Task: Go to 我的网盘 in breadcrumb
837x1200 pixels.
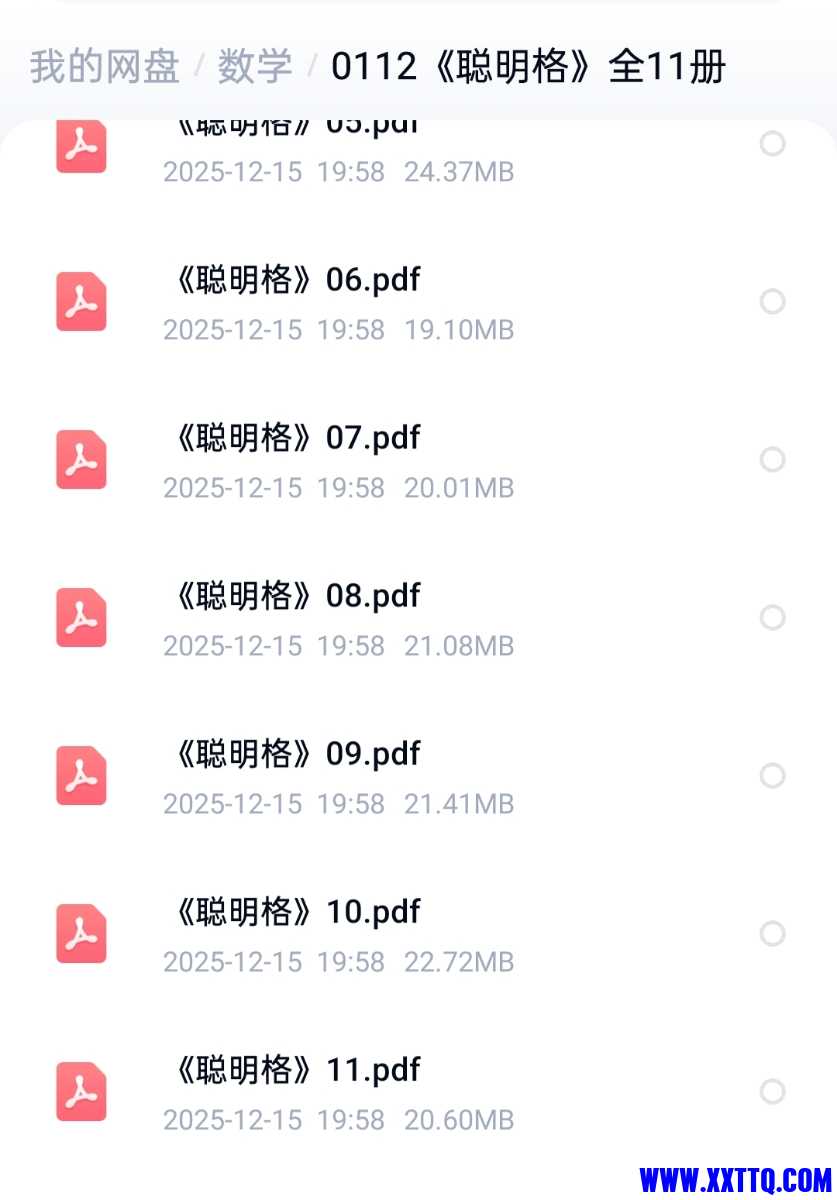Action: coord(104,67)
